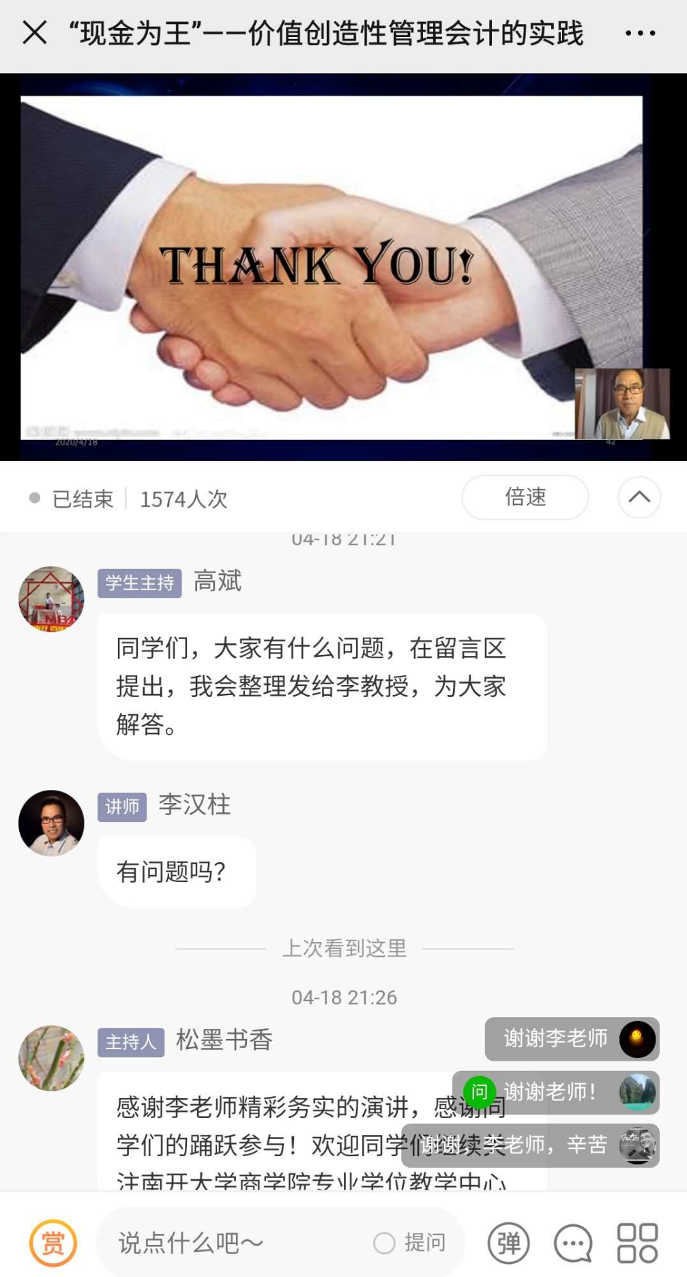The height and width of the screenshot is (1277, 687).
Task: Open the THANK YOU lecture video
Action: pos(330,265)
